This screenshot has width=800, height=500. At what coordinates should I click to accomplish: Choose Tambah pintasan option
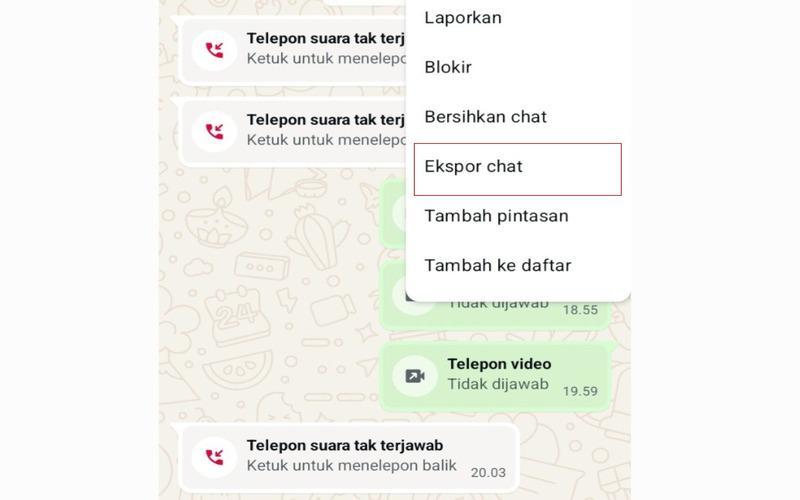(x=496, y=216)
